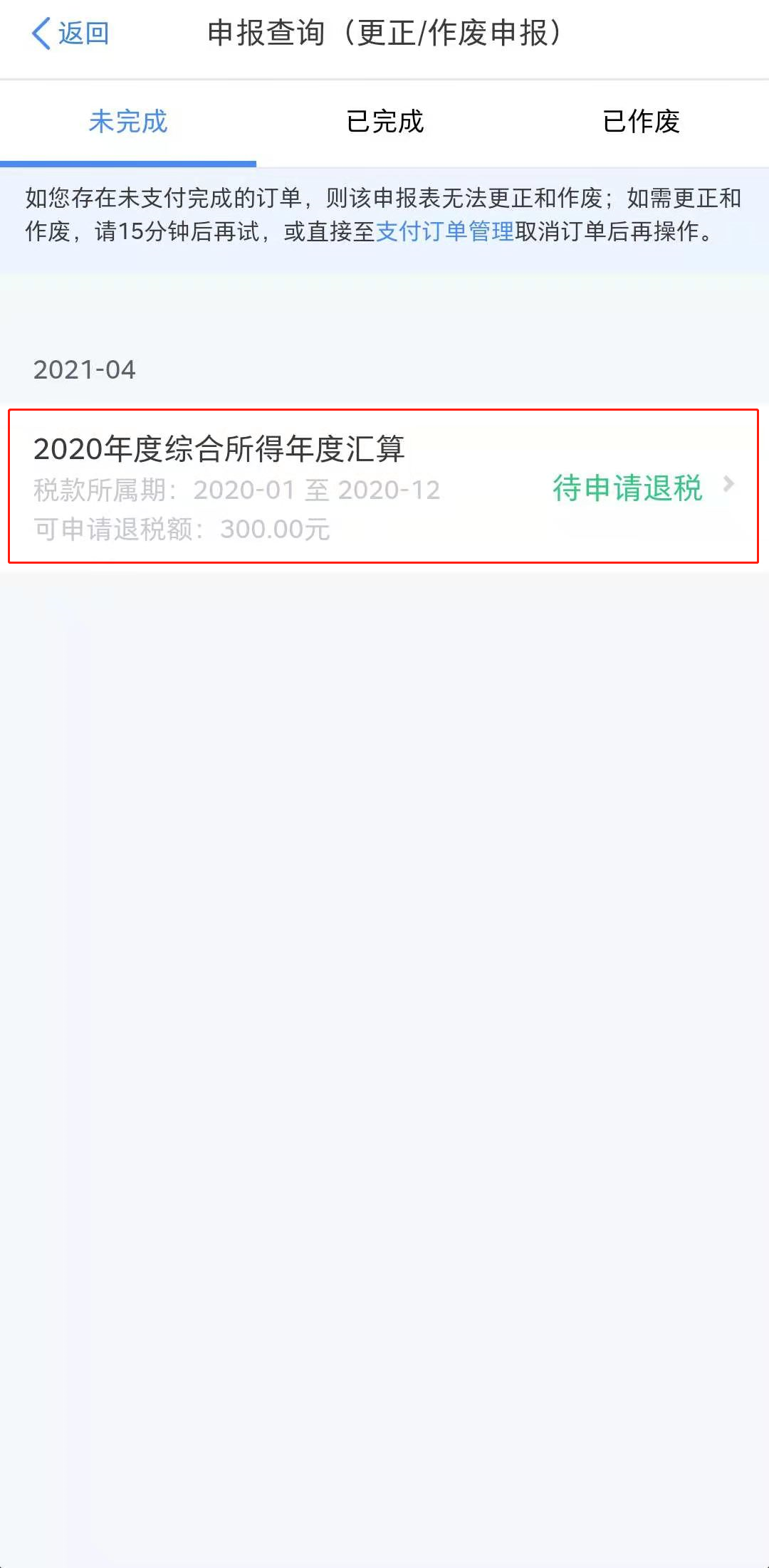Switch to the 已作废 tab
The image size is (769, 1568).
point(641,122)
